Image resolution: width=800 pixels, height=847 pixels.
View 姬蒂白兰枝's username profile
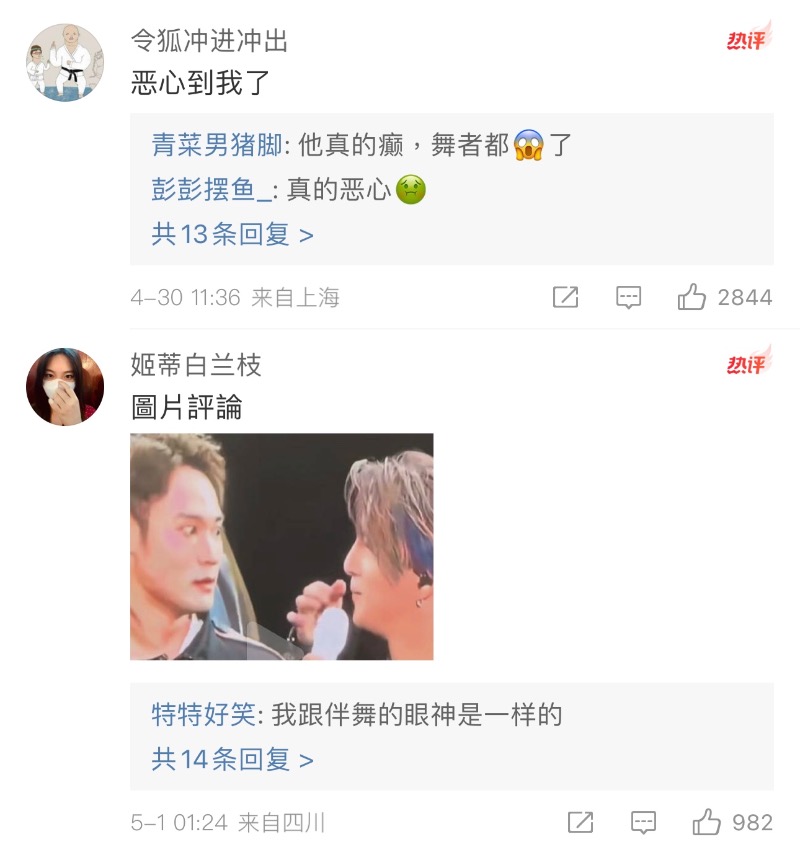point(196,365)
